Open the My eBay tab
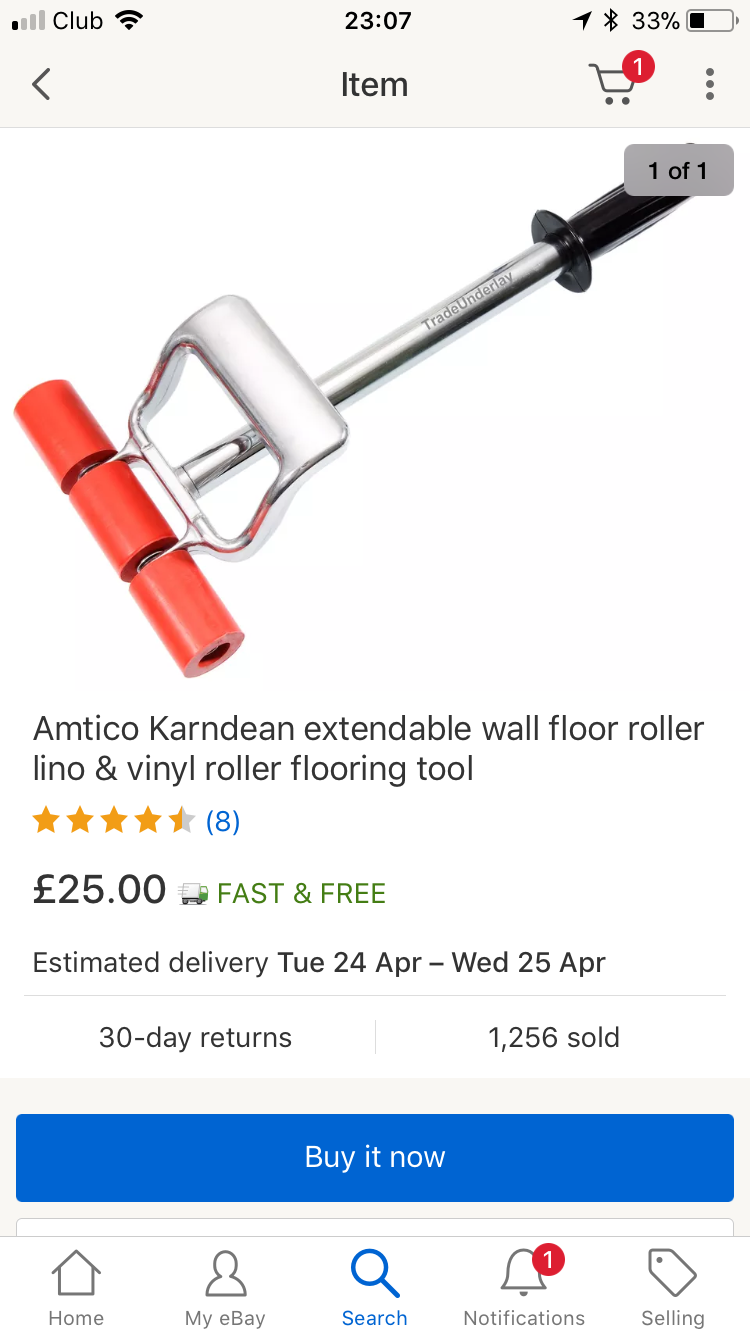The width and height of the screenshot is (750, 1334). [225, 1289]
